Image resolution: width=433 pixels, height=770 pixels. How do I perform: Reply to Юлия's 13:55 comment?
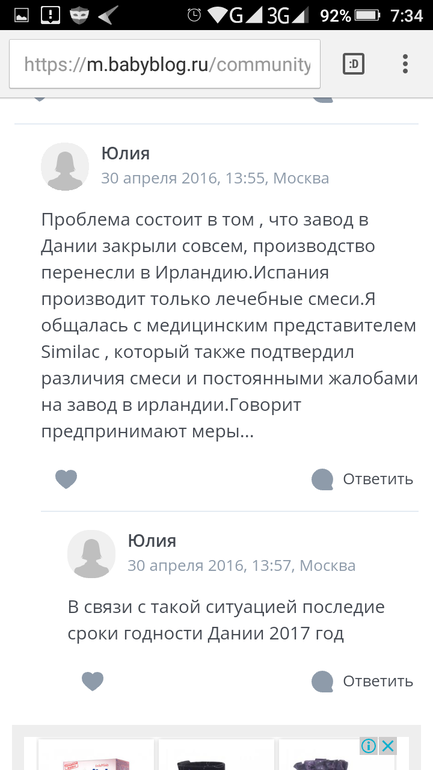tap(362, 479)
